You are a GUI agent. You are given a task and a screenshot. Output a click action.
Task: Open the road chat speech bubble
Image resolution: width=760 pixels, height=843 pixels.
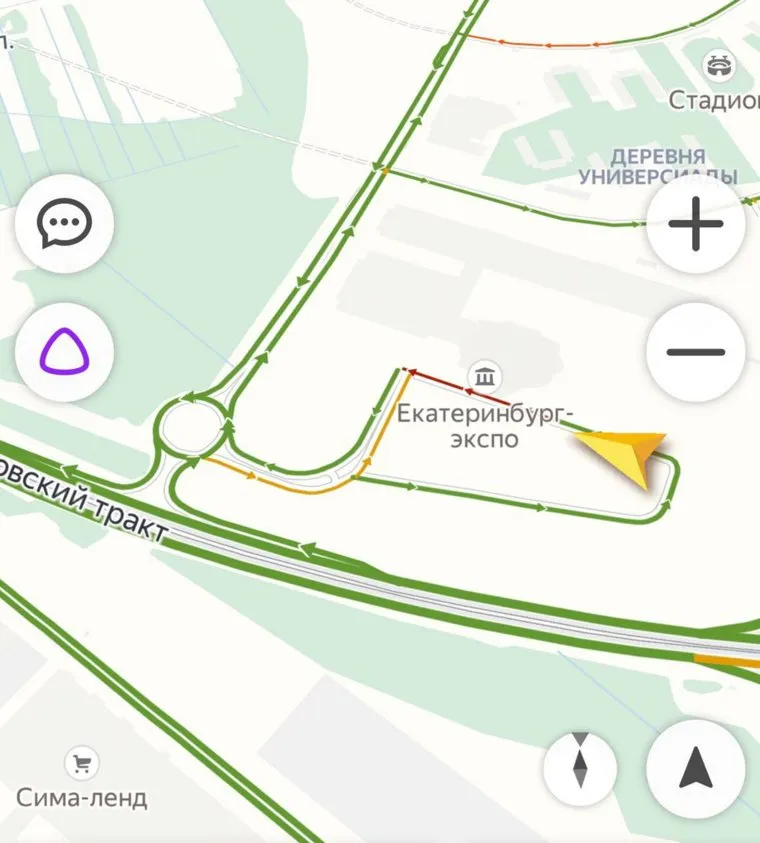[x=65, y=224]
